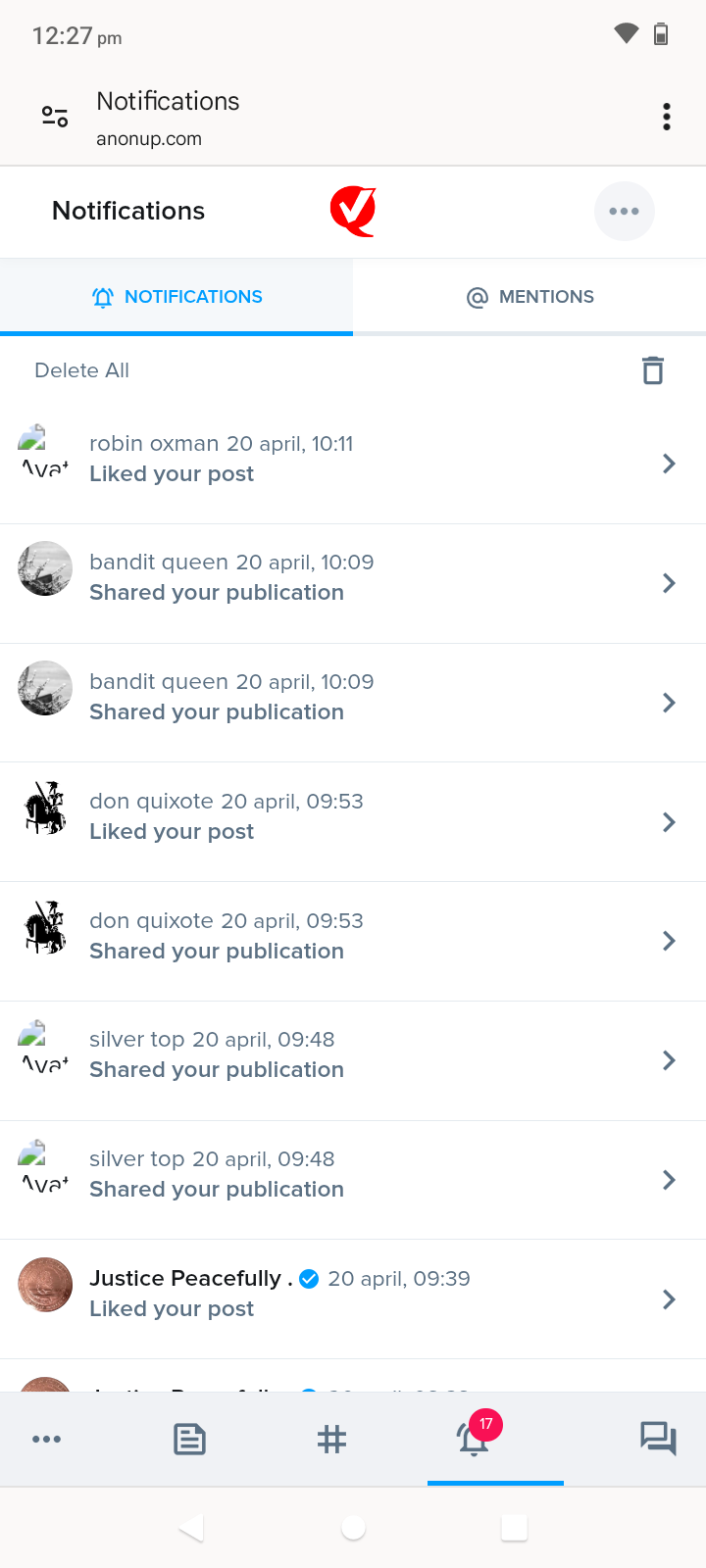This screenshot has width=706, height=1568.
Task: Tap the red checkmark site logo
Action: pos(353,211)
